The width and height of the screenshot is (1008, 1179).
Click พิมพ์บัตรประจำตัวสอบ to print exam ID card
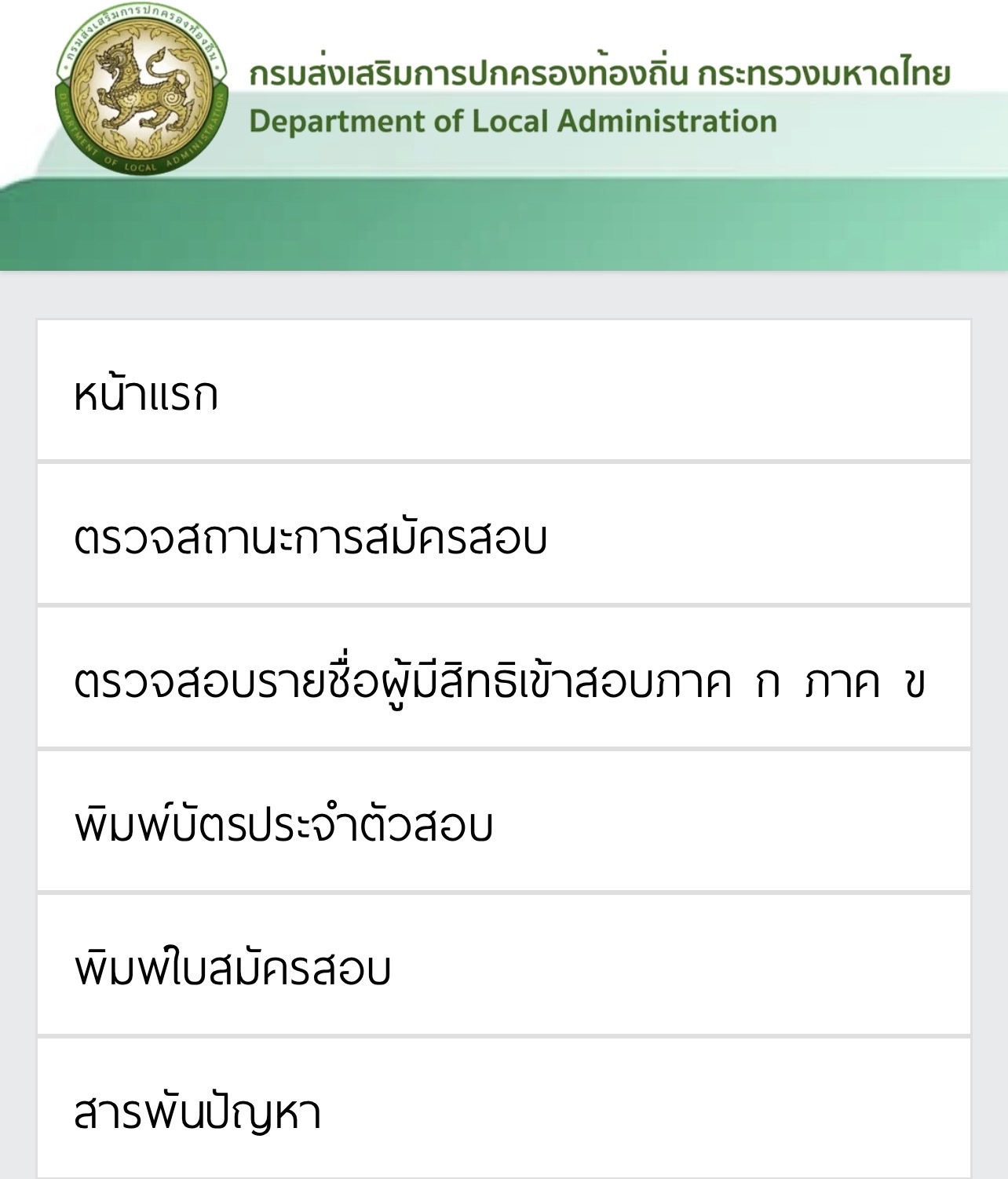502,820
